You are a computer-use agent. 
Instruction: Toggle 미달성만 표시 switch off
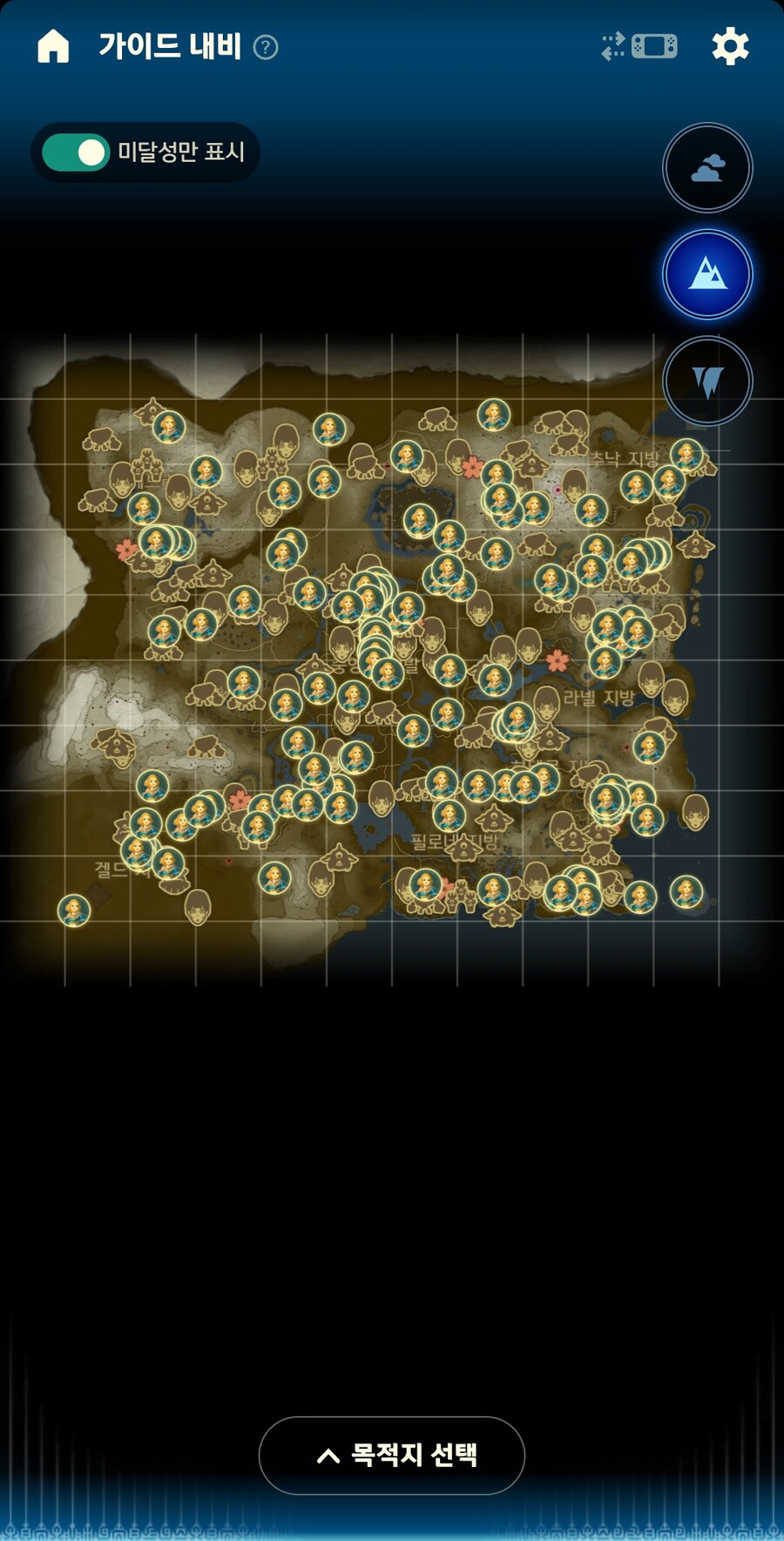pos(76,152)
